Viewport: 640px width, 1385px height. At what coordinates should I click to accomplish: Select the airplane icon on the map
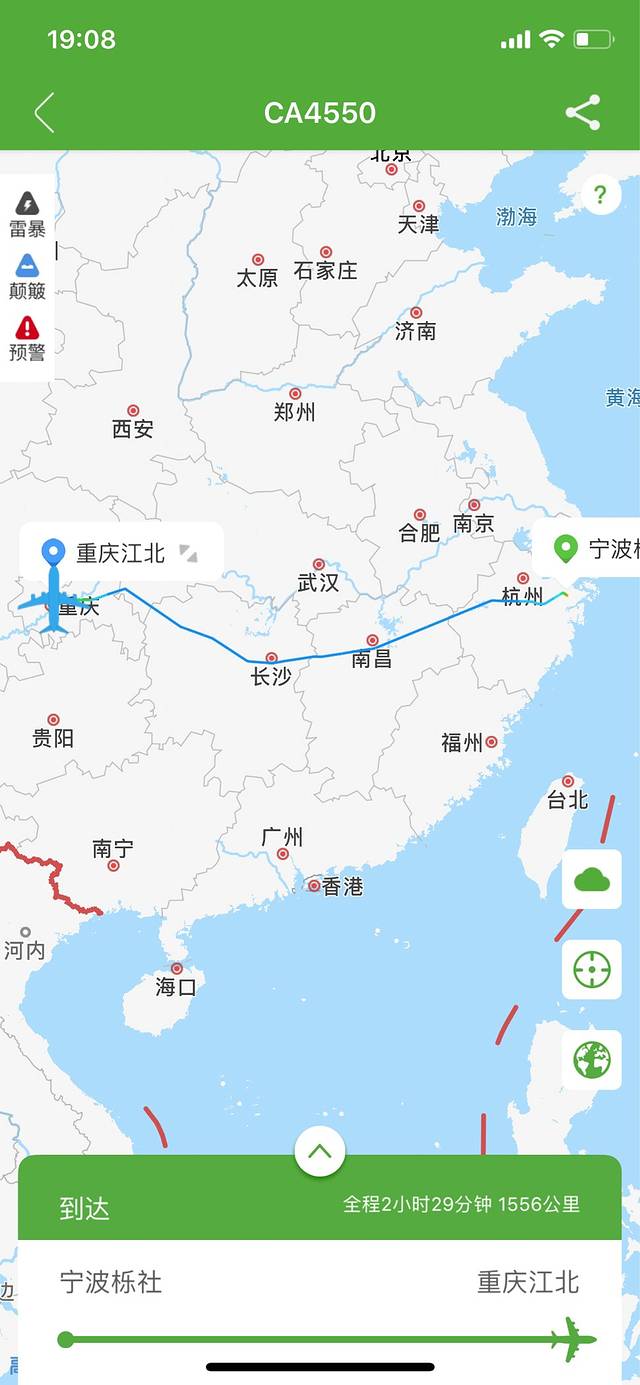pyautogui.click(x=53, y=602)
